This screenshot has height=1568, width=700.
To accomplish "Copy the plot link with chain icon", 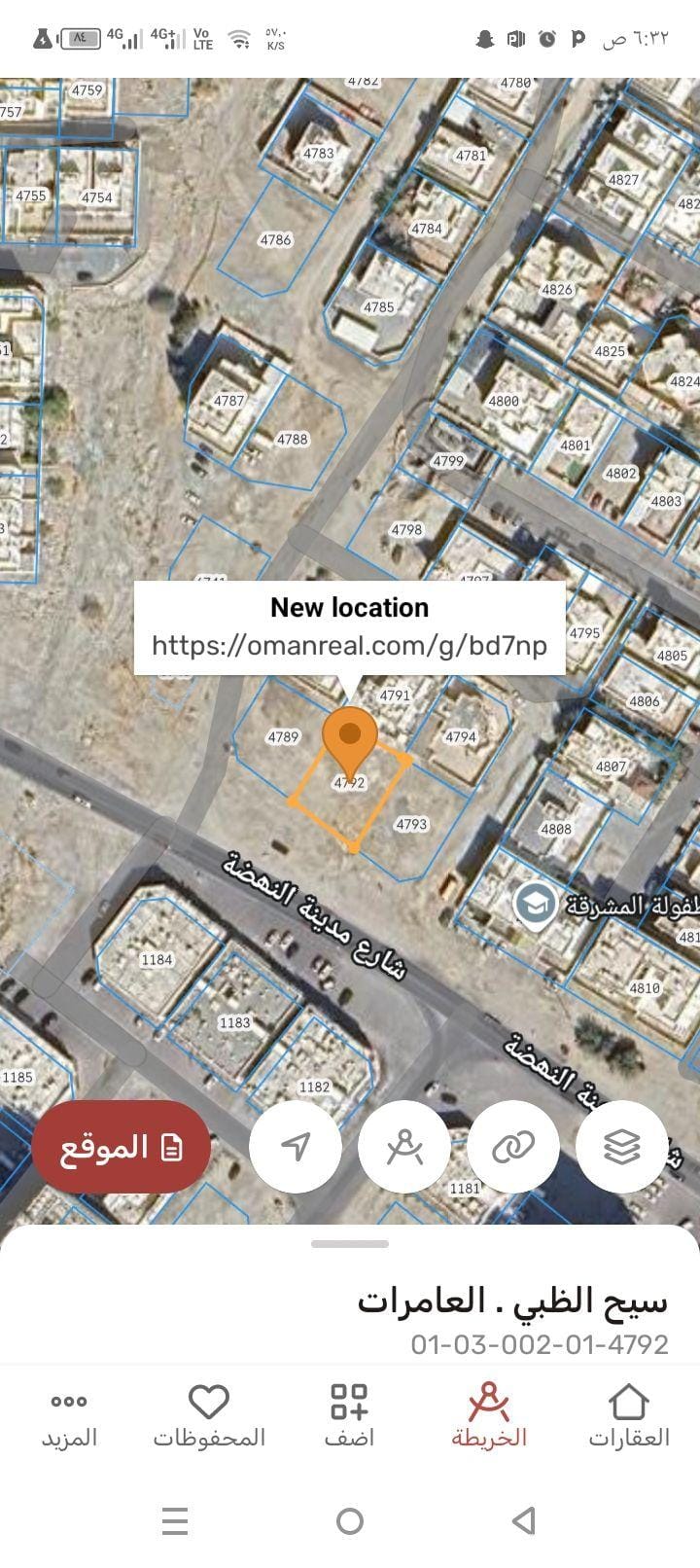I will tap(513, 1147).
